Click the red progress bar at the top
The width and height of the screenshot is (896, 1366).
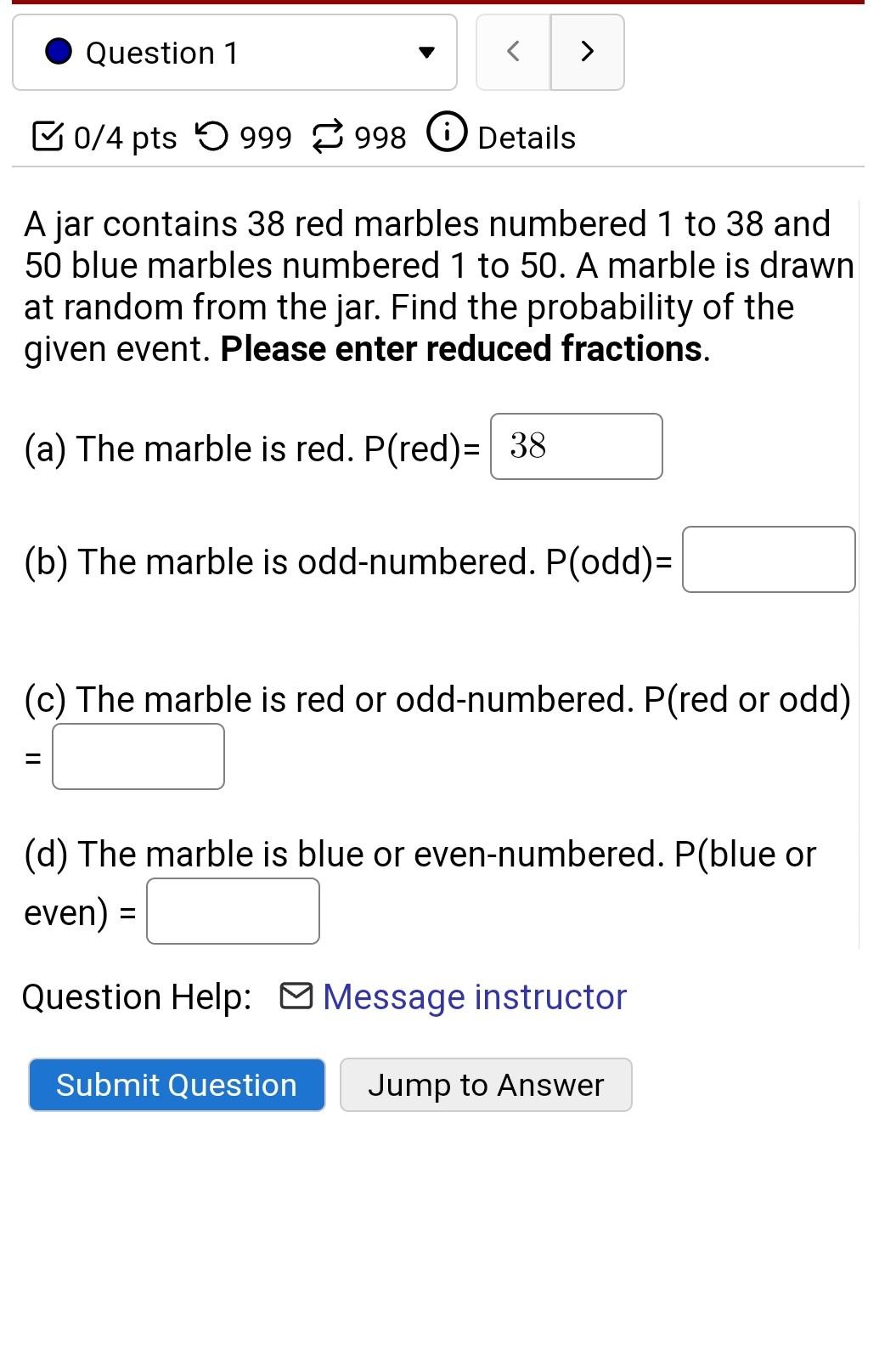(x=448, y=4)
